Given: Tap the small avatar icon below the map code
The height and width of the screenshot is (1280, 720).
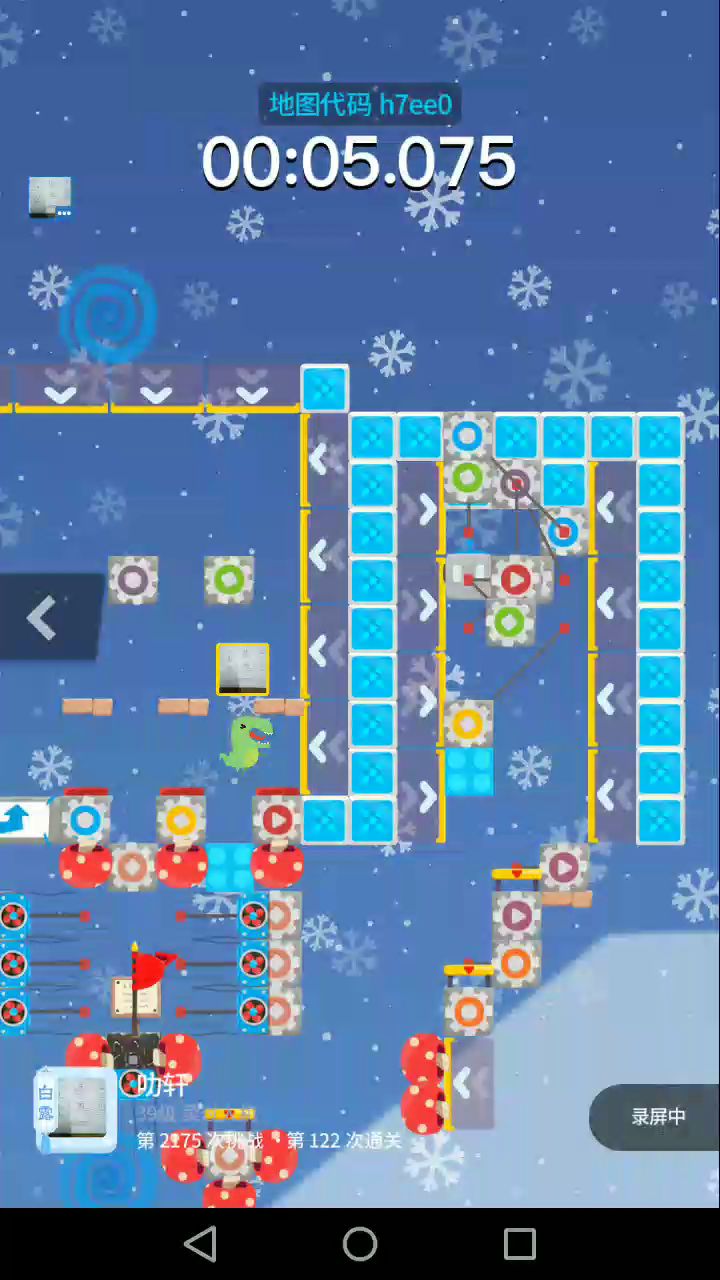Looking at the screenshot, I should point(50,197).
